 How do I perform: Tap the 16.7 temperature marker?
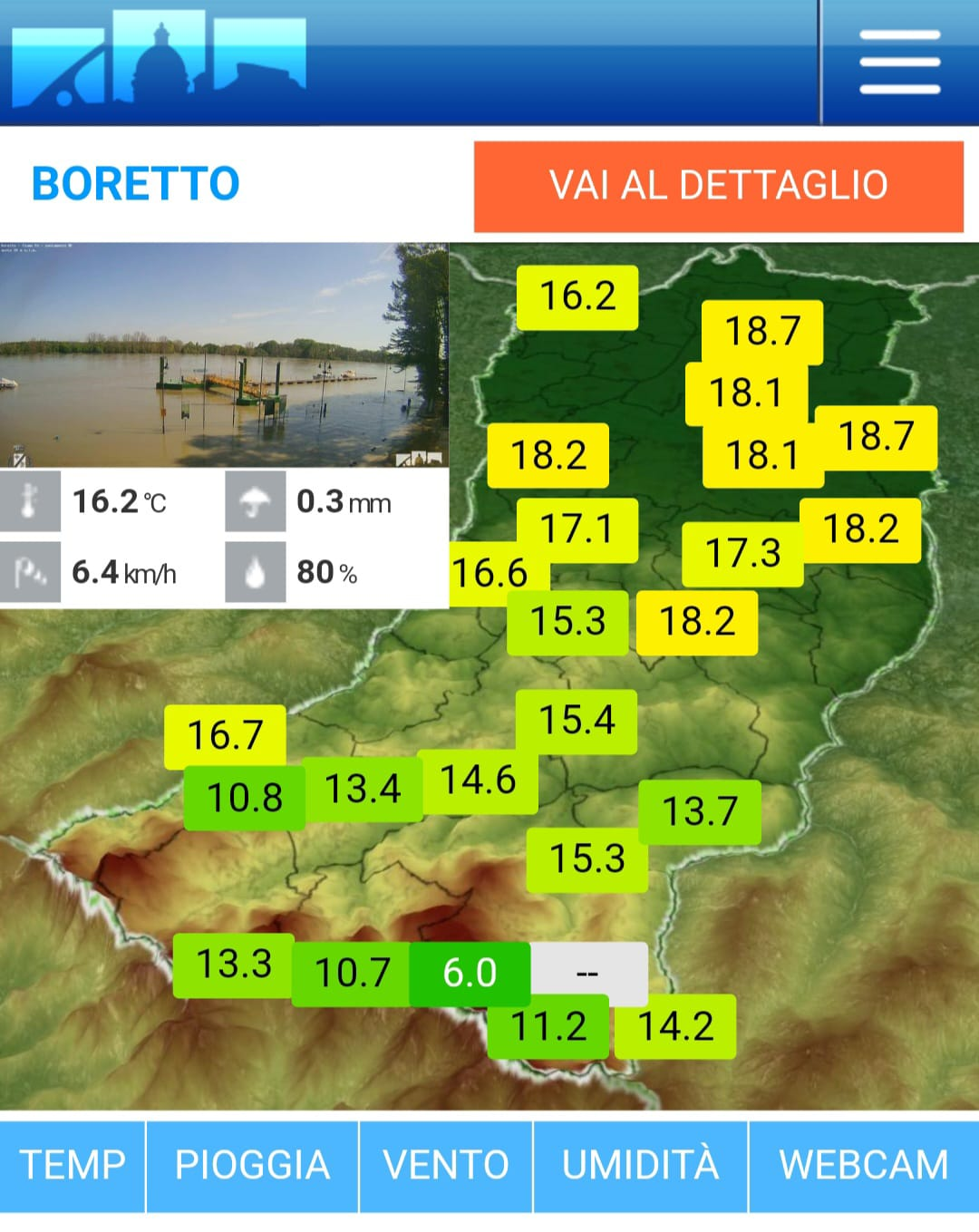(224, 732)
